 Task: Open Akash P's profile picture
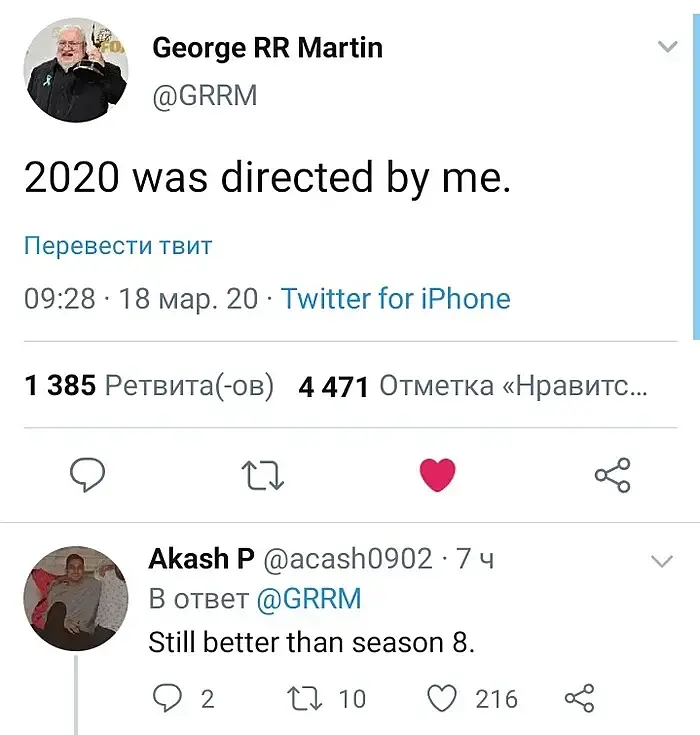click(x=76, y=599)
